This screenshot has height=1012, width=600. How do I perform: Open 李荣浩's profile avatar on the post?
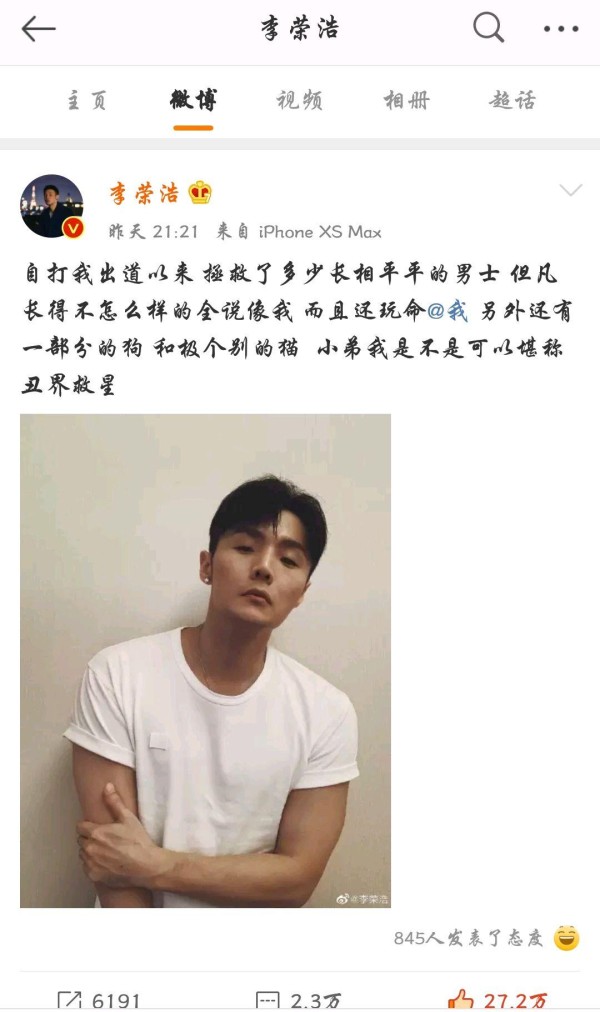[52, 207]
